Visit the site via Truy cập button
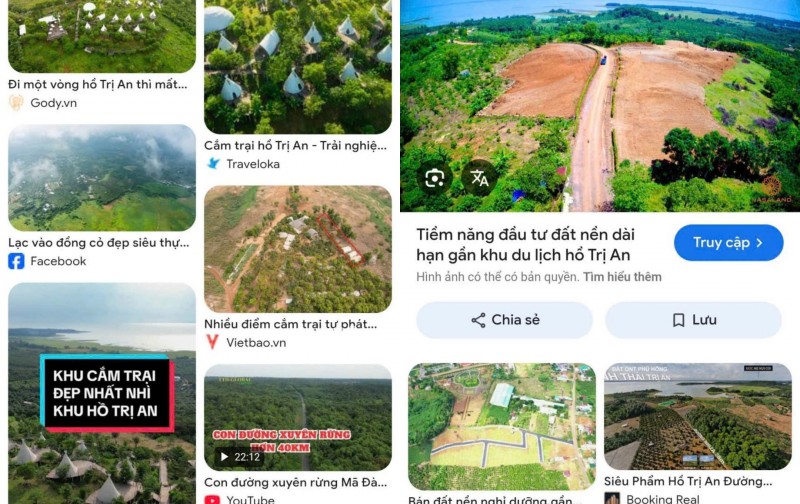Image resolution: width=800 pixels, height=504 pixels. [728, 242]
